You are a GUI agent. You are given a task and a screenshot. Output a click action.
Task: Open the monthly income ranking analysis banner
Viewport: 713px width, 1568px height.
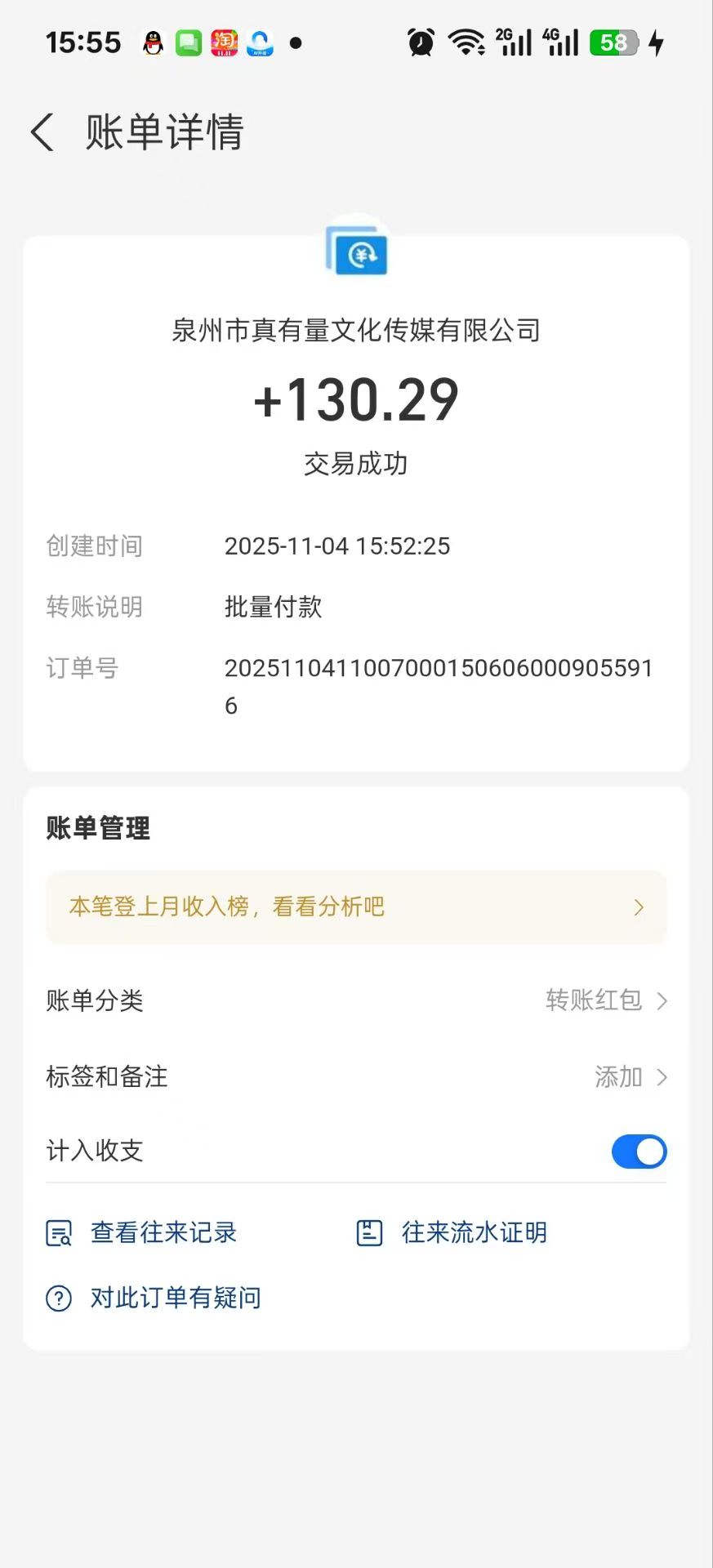[x=357, y=906]
